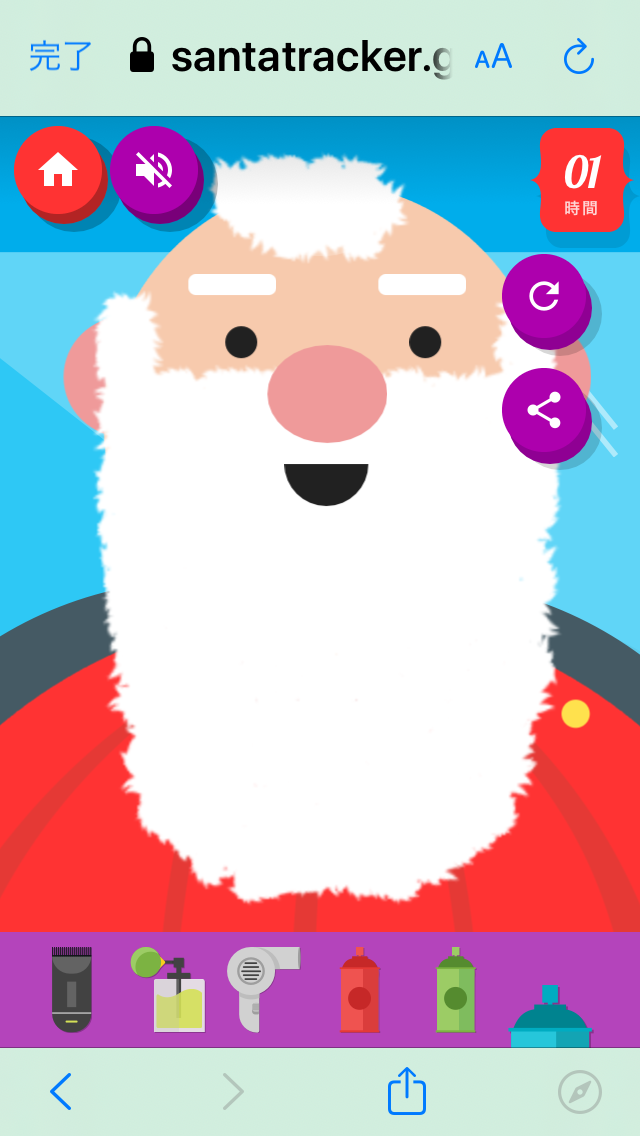Reload the santatracker page
Viewport: 640px width, 1136px height.
pos(579,58)
